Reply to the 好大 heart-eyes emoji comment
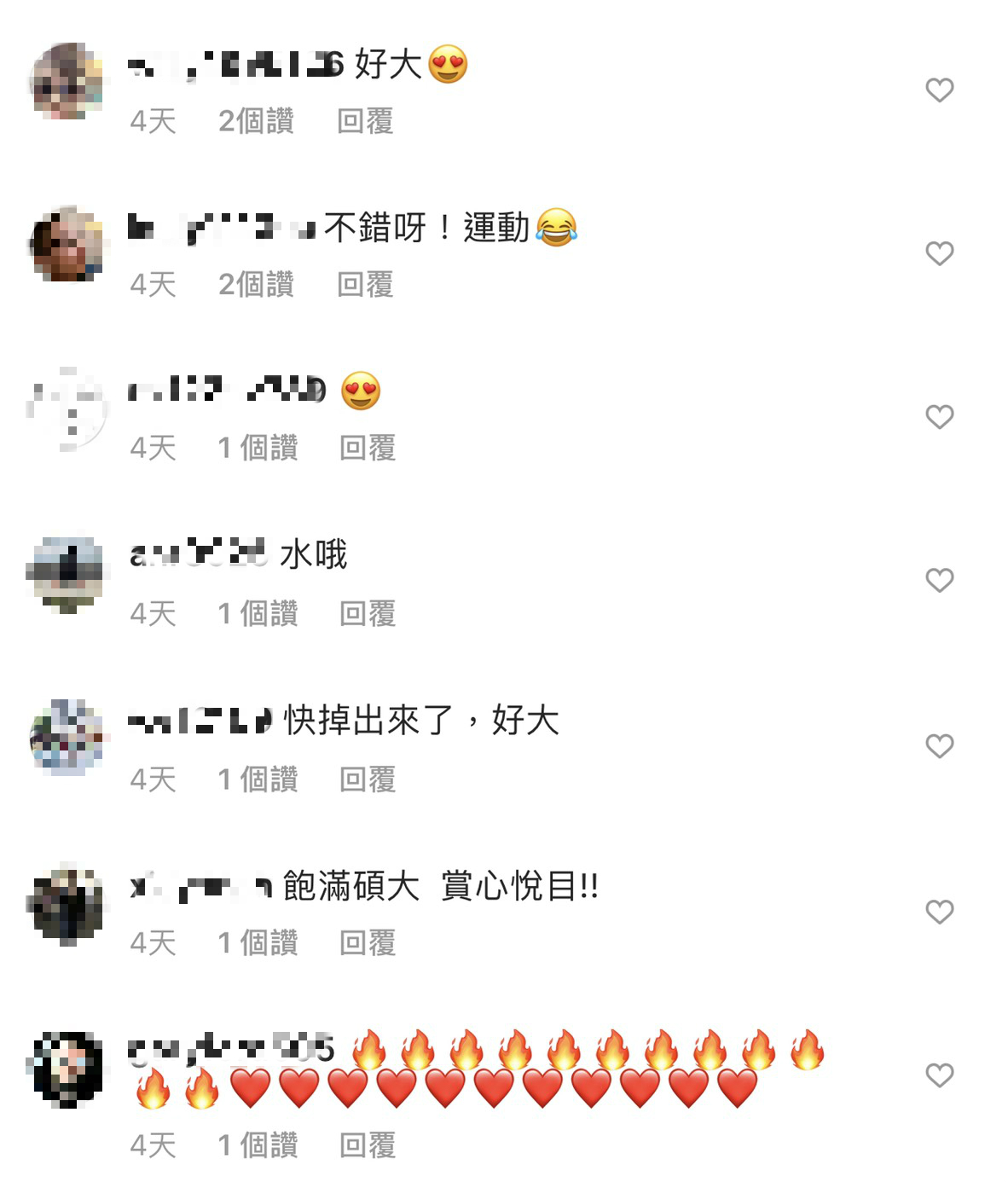The height and width of the screenshot is (1182, 1008). pyautogui.click(x=365, y=121)
